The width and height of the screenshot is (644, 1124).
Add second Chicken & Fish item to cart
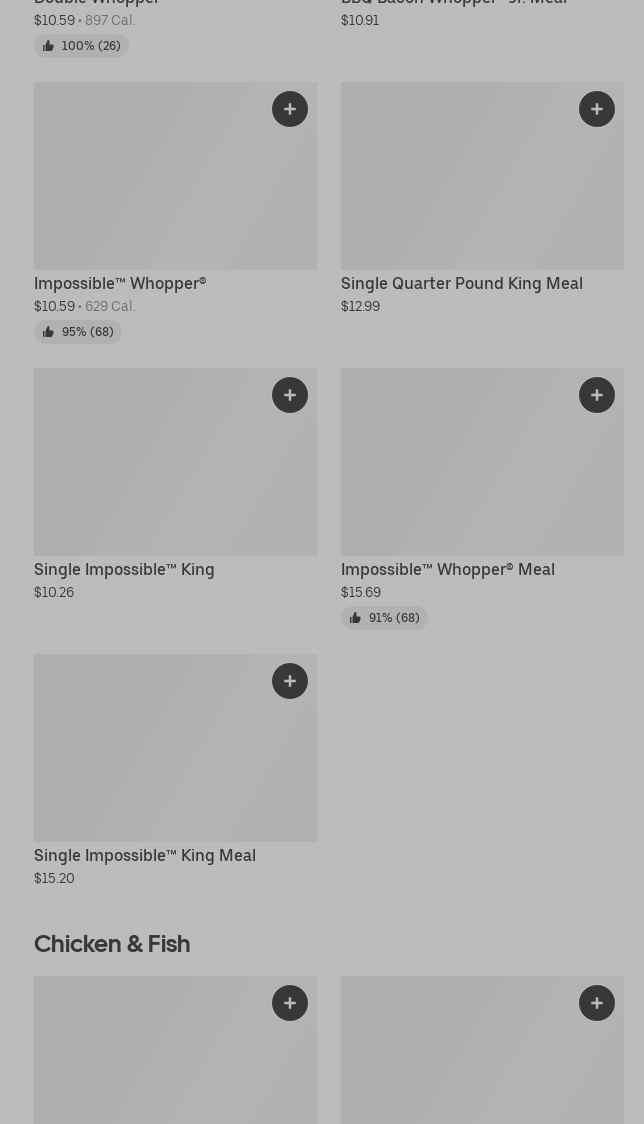597,1003
